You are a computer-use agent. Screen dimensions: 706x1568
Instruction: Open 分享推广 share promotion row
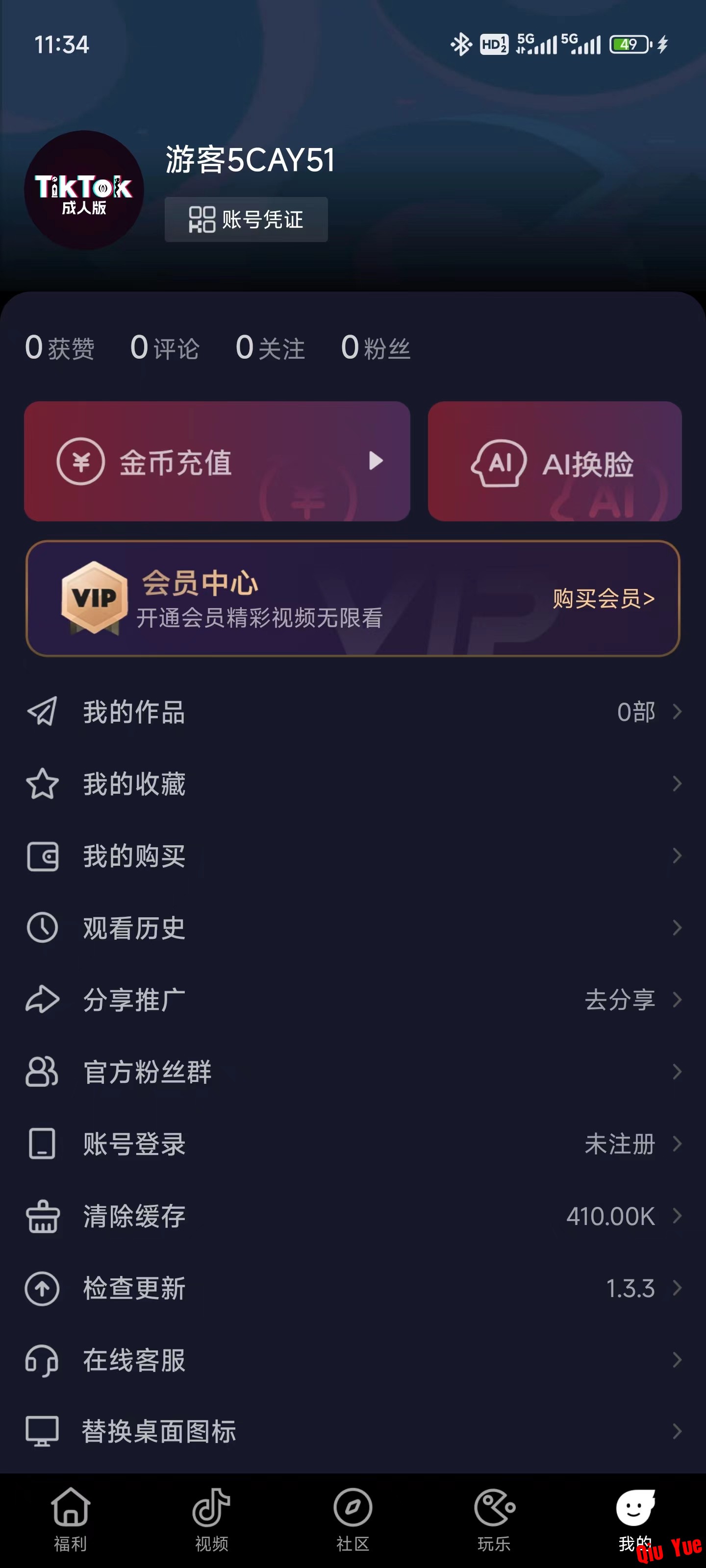point(353,1000)
